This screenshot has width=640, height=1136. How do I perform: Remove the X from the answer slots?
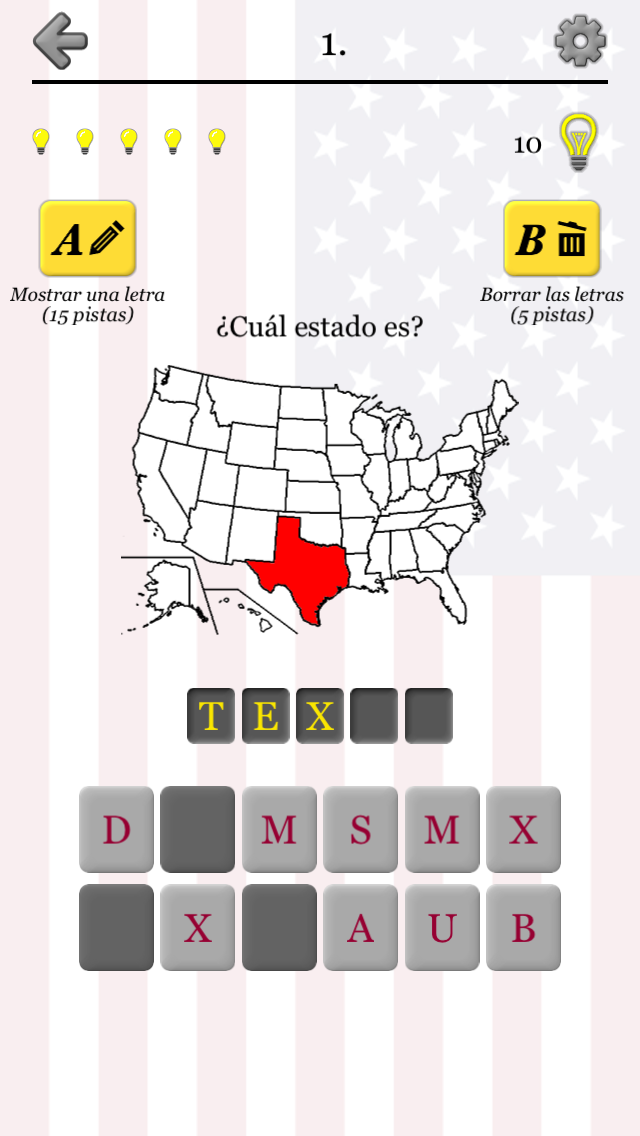319,716
